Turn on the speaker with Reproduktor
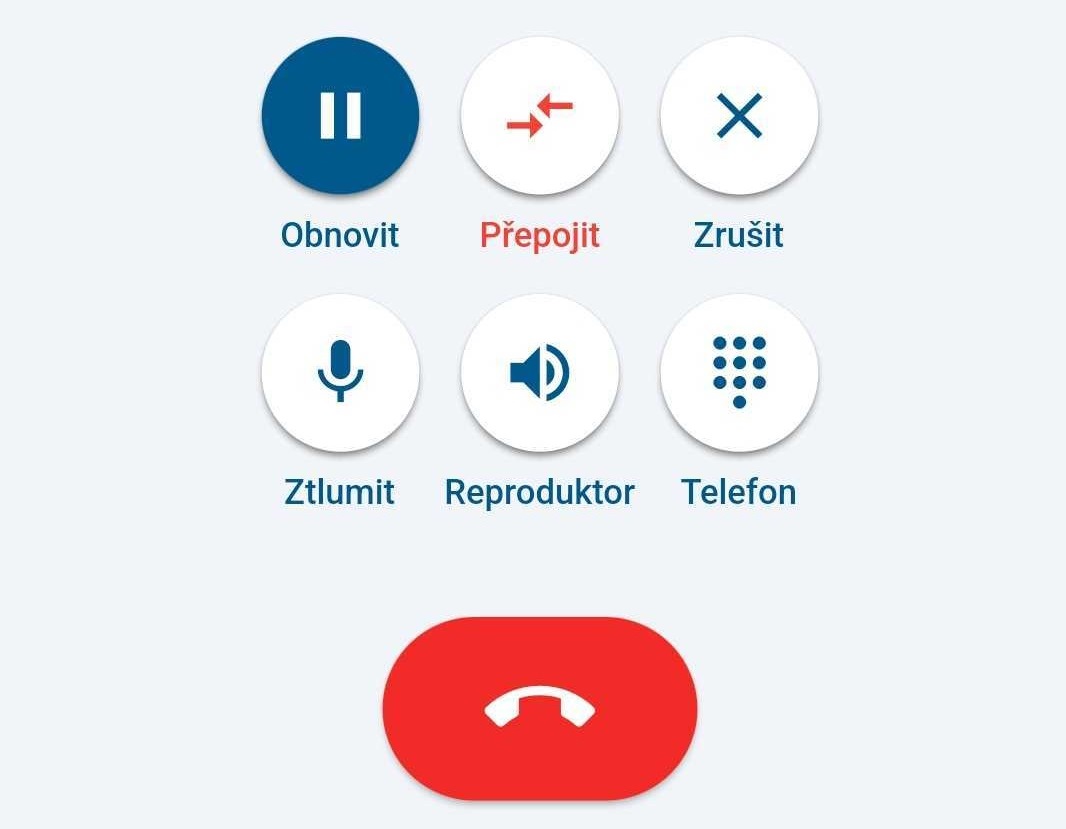This screenshot has width=1066, height=829. [540, 373]
